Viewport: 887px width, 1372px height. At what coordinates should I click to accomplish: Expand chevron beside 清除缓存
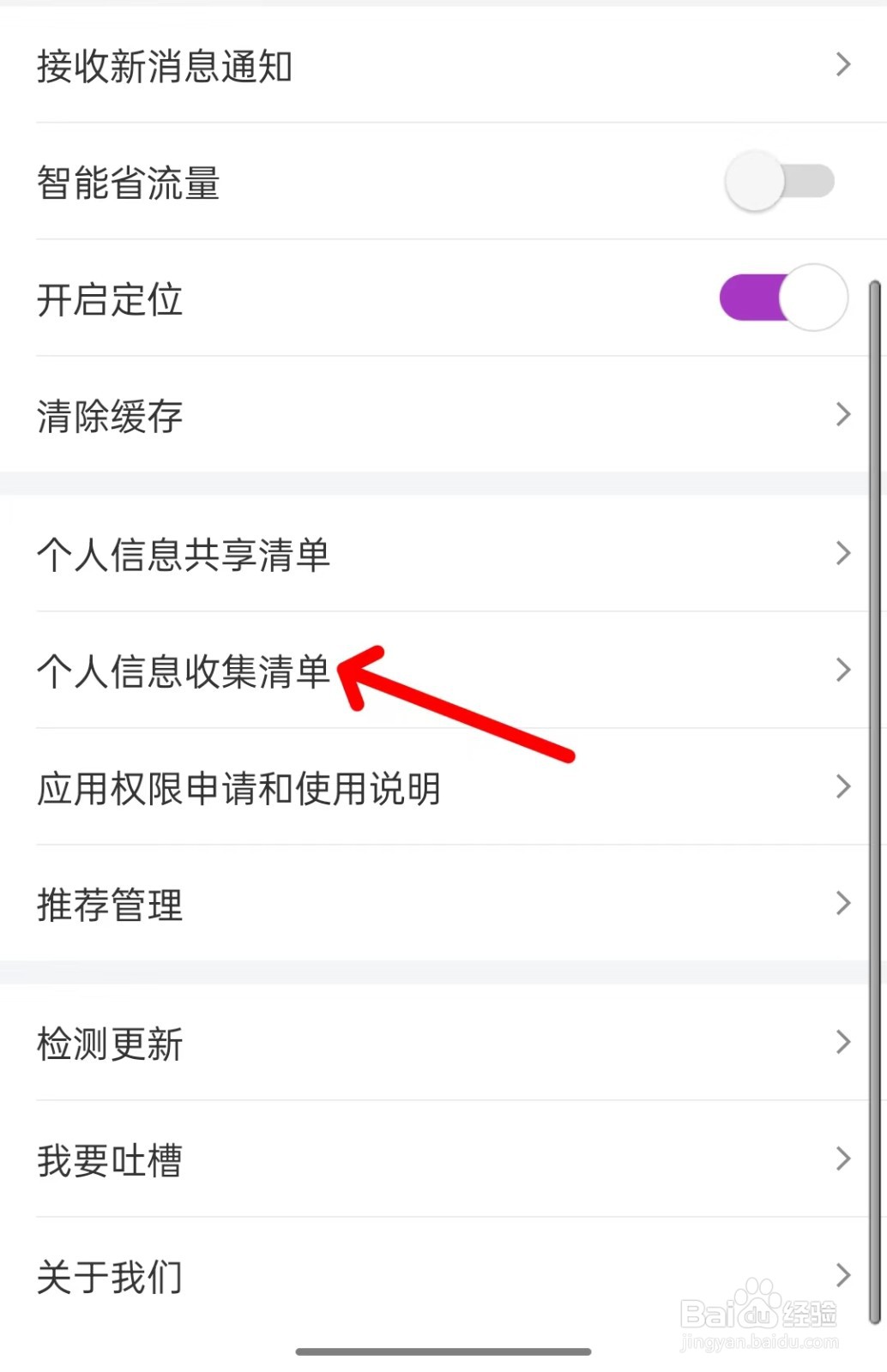click(x=842, y=414)
